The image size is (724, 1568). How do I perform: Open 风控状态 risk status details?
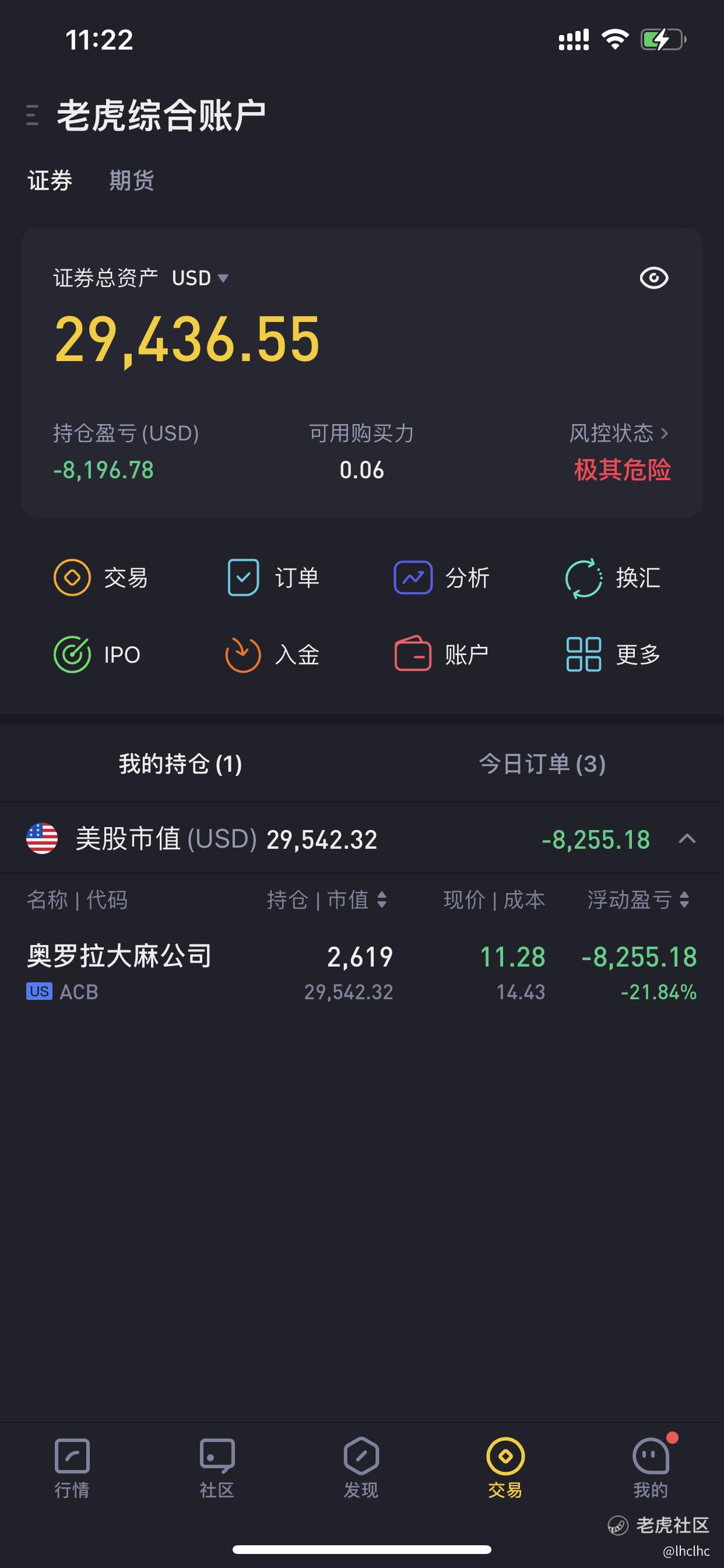(x=618, y=433)
